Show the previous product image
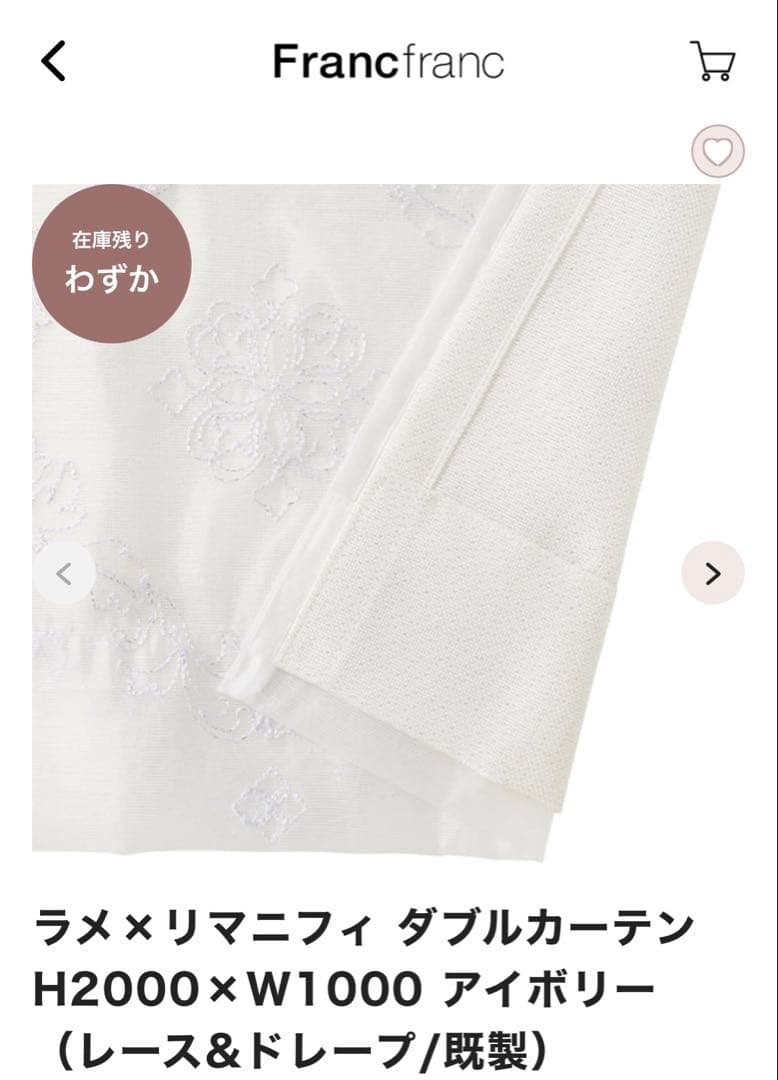This screenshot has width=778, height=1080. click(65, 573)
